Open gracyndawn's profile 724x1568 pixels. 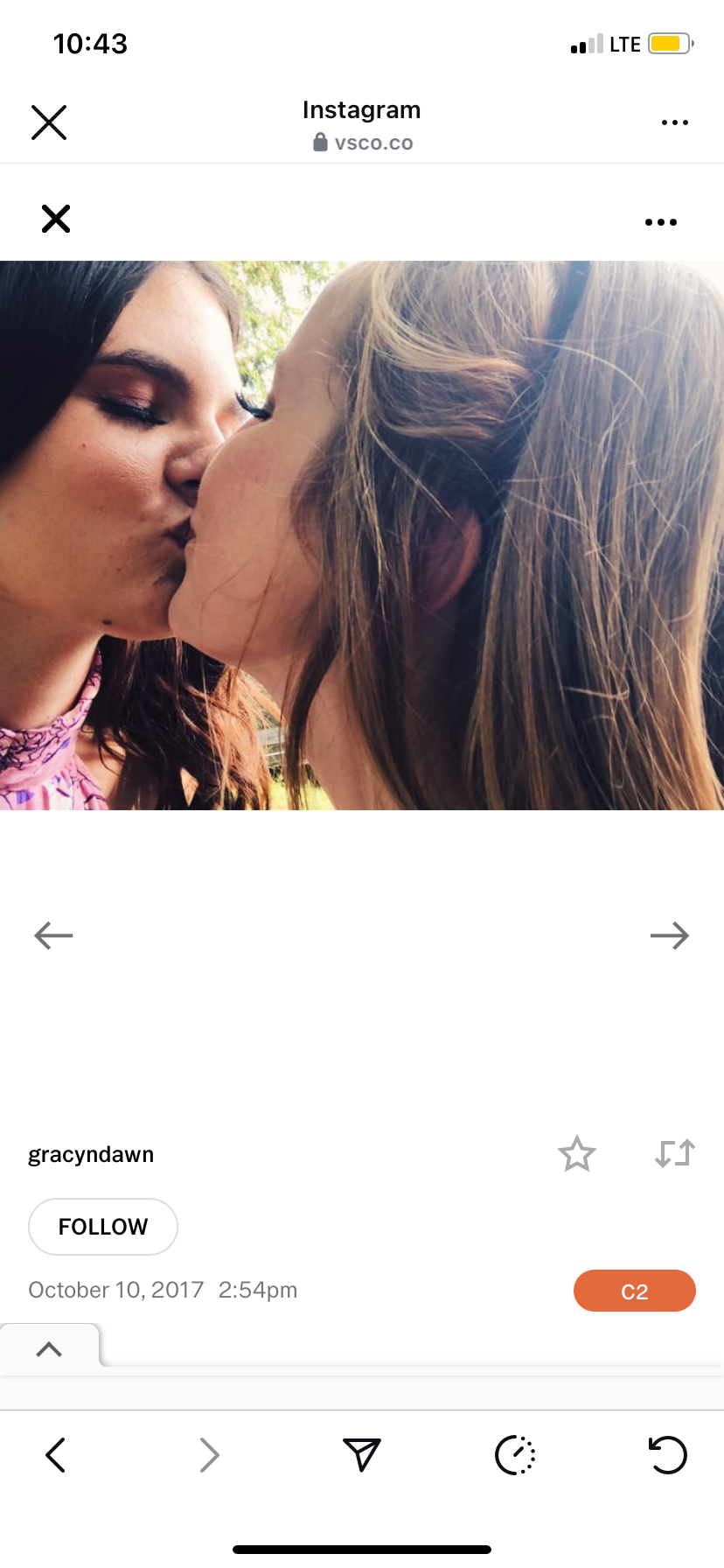pyautogui.click(x=91, y=1154)
